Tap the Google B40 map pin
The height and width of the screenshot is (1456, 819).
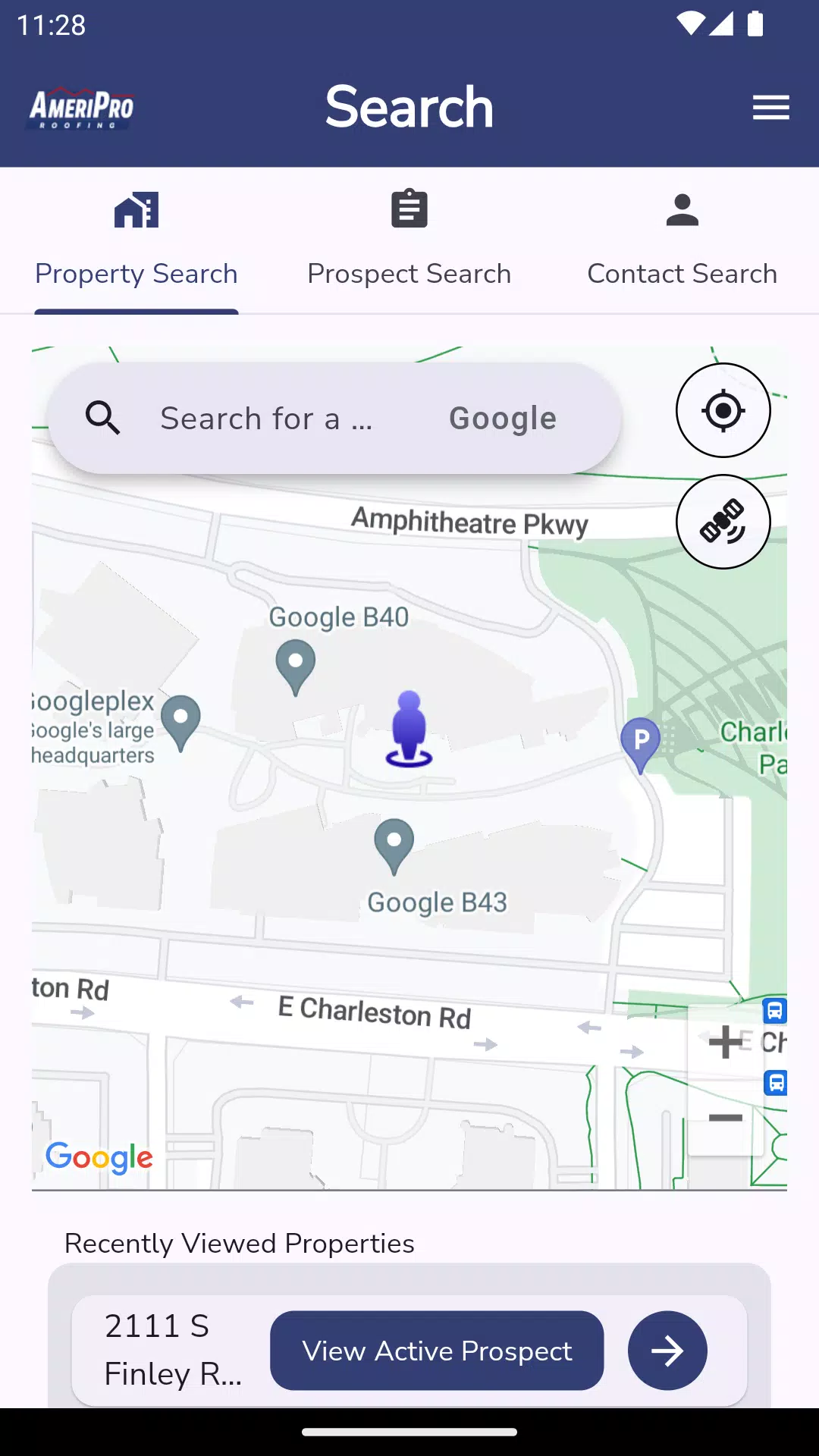tap(296, 667)
